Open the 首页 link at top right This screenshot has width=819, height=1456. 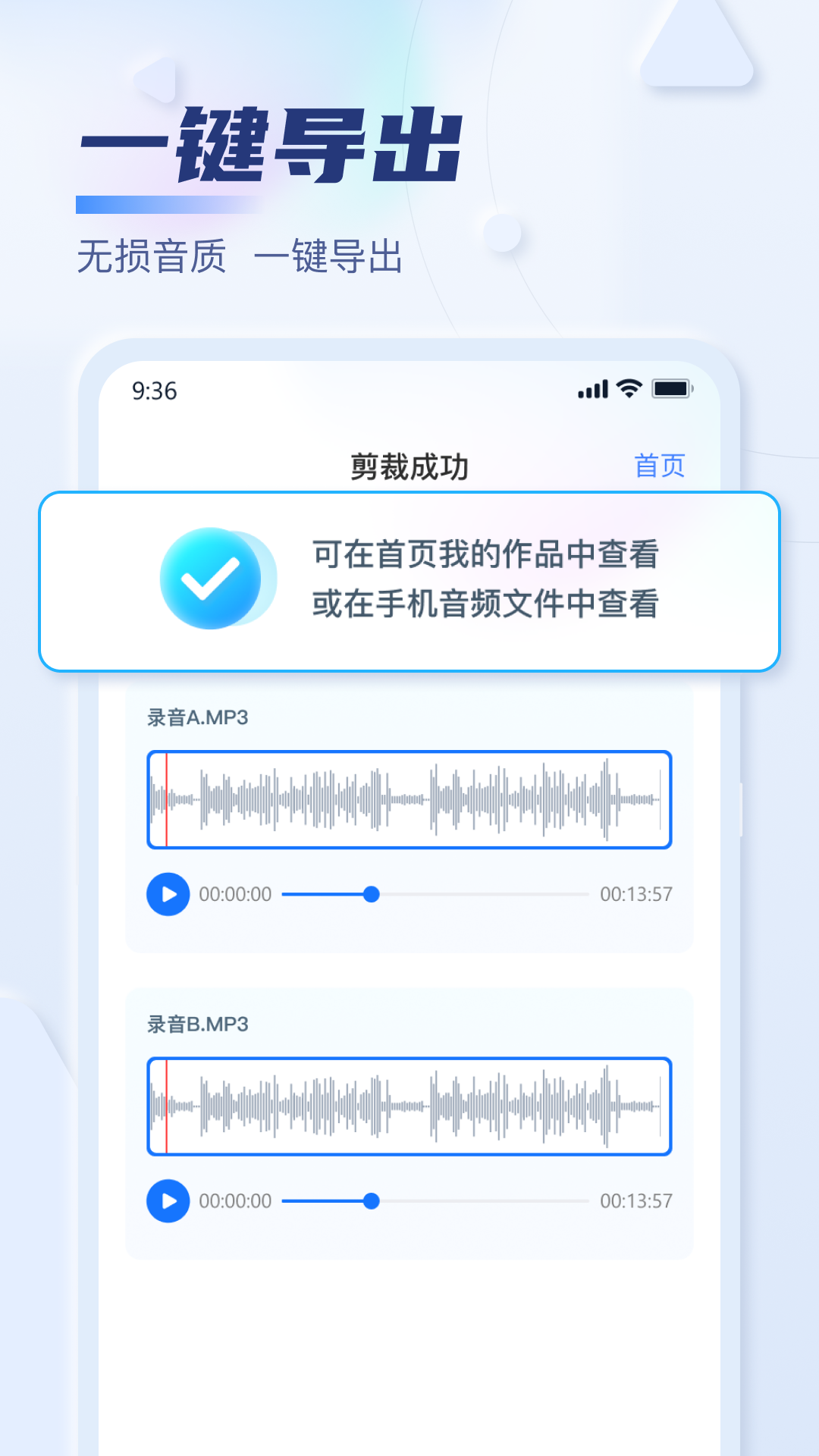tap(658, 466)
